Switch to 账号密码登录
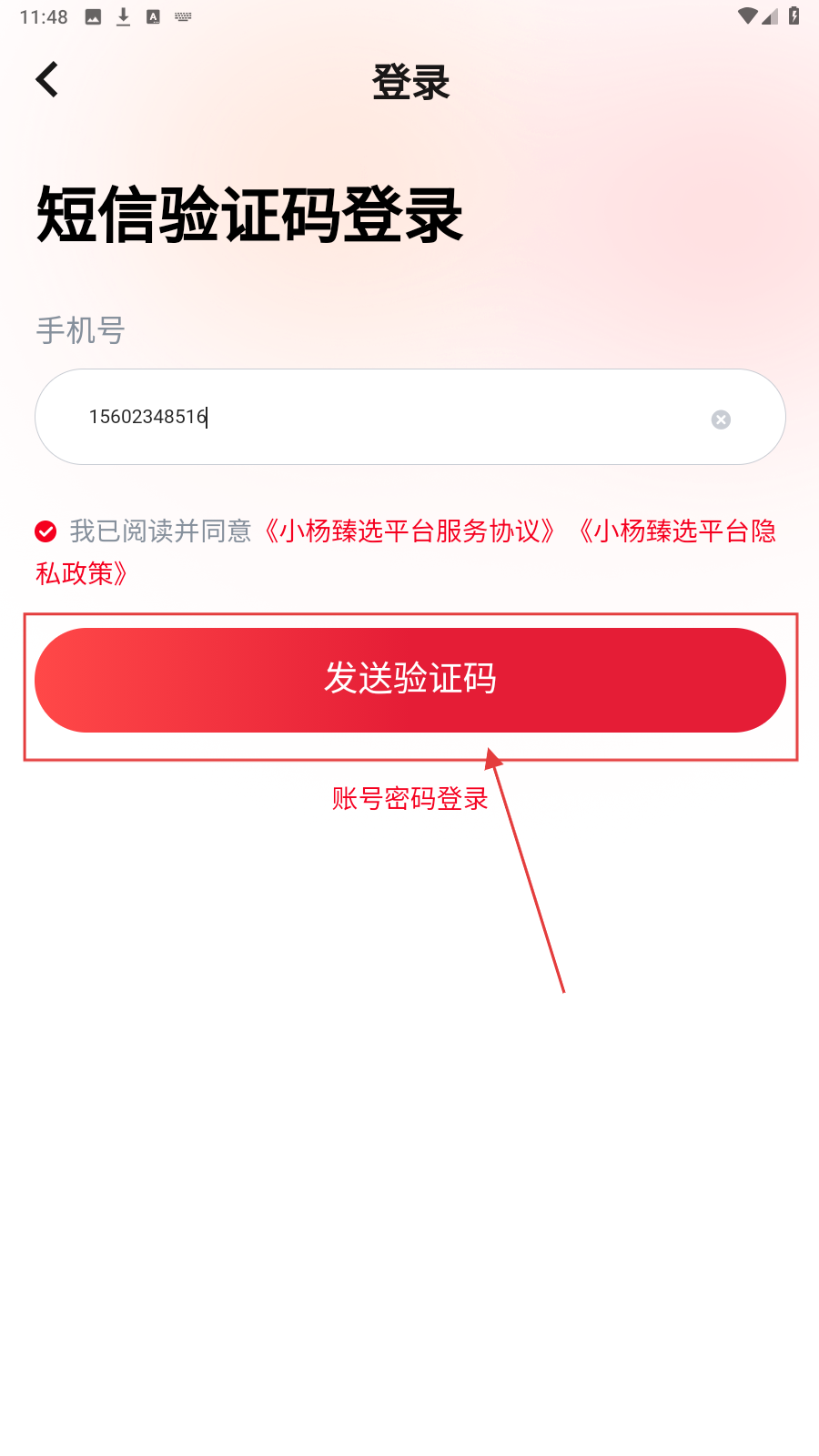Viewport: 819px width, 1456px height. point(409,799)
